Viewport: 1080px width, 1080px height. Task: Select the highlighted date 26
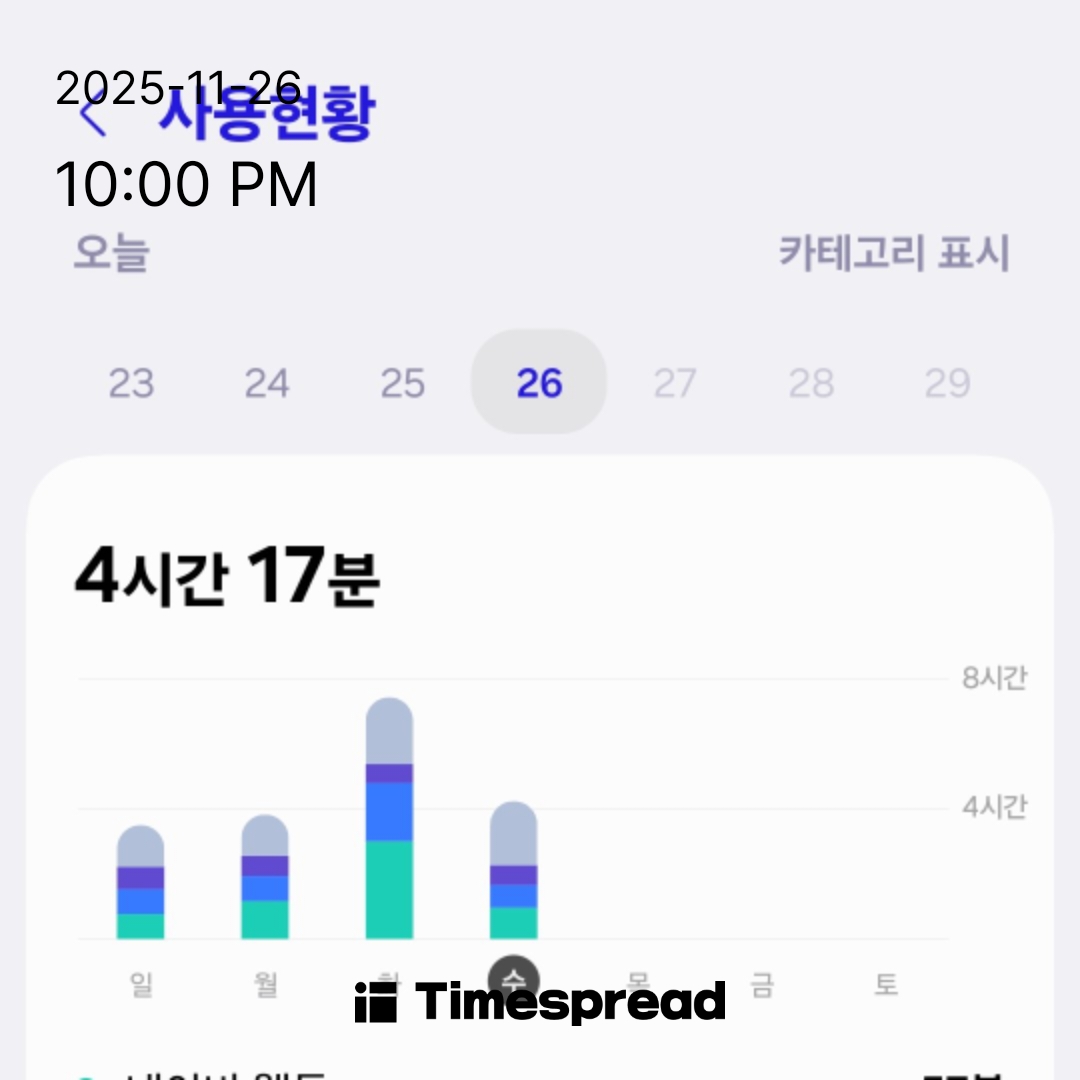[539, 383]
